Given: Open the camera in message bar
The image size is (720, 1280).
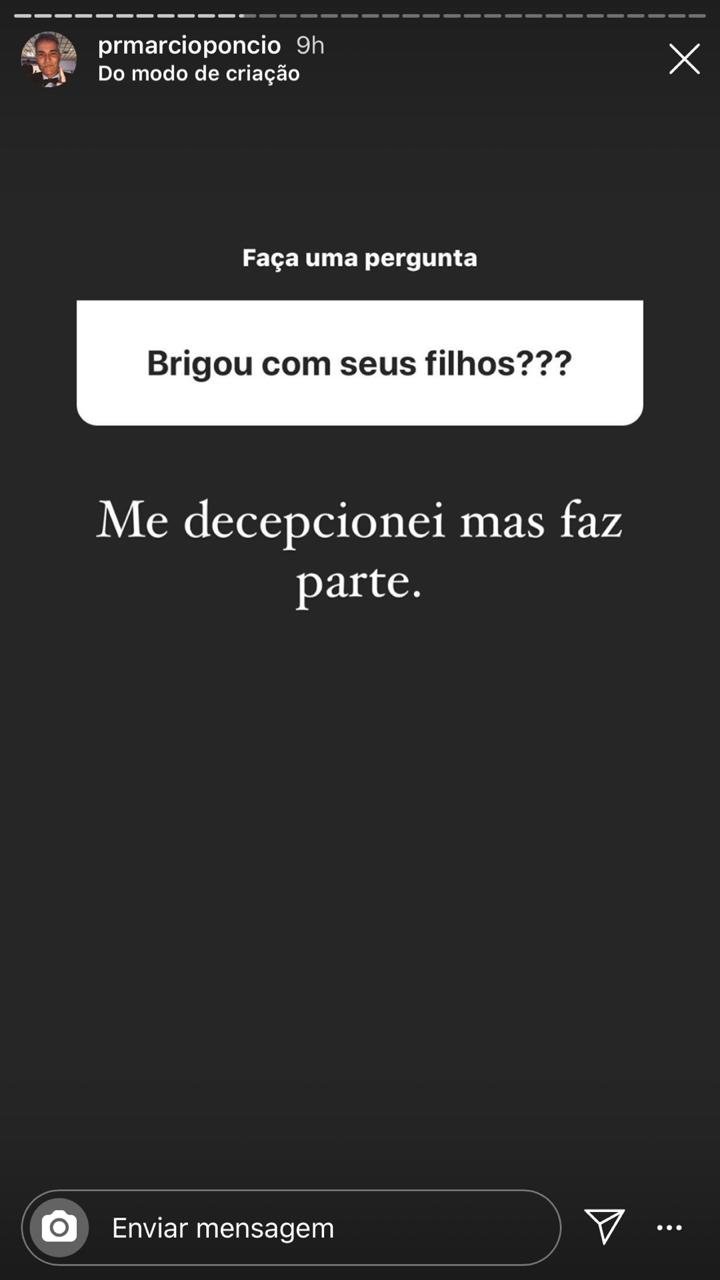Looking at the screenshot, I should coord(59,1227).
